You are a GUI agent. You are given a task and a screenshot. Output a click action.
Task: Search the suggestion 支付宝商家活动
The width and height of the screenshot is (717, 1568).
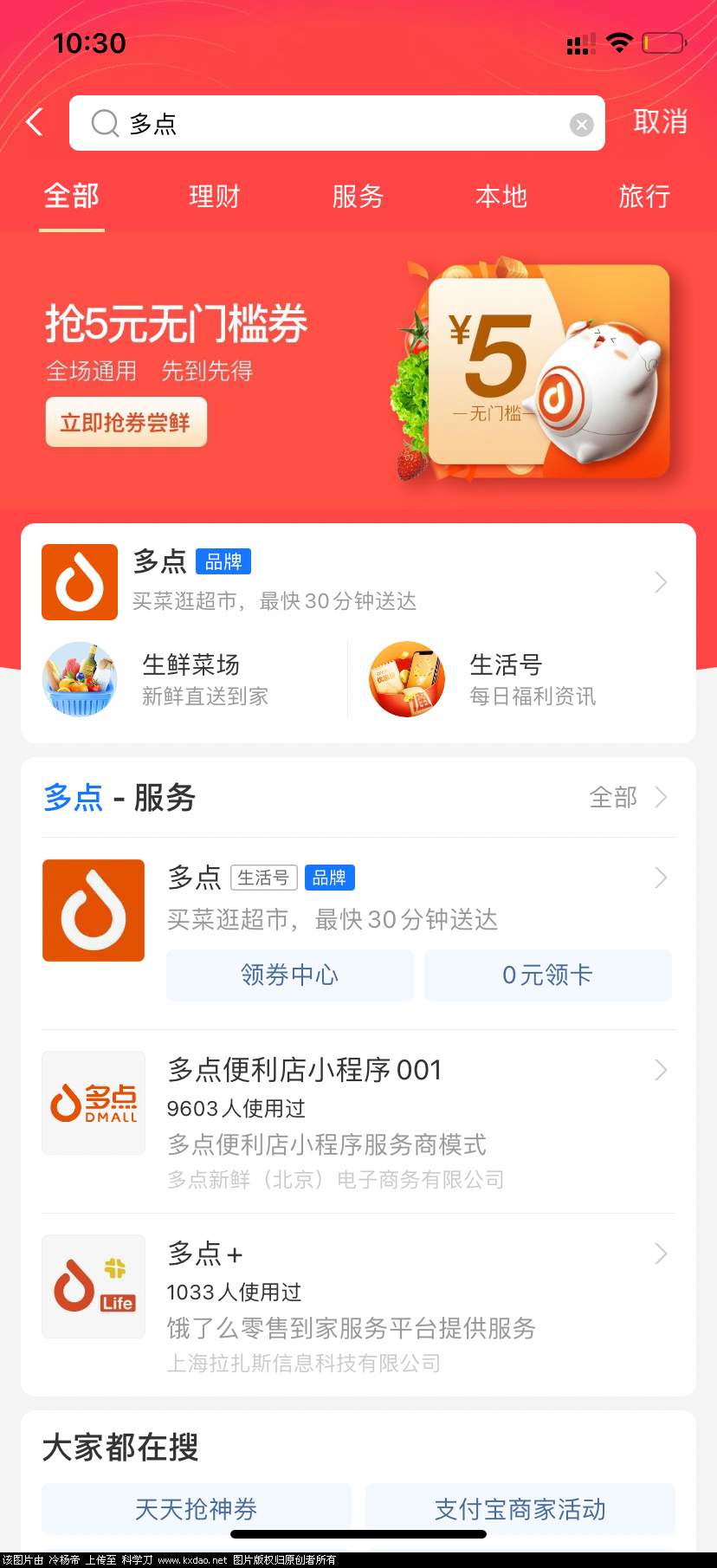tap(520, 1509)
